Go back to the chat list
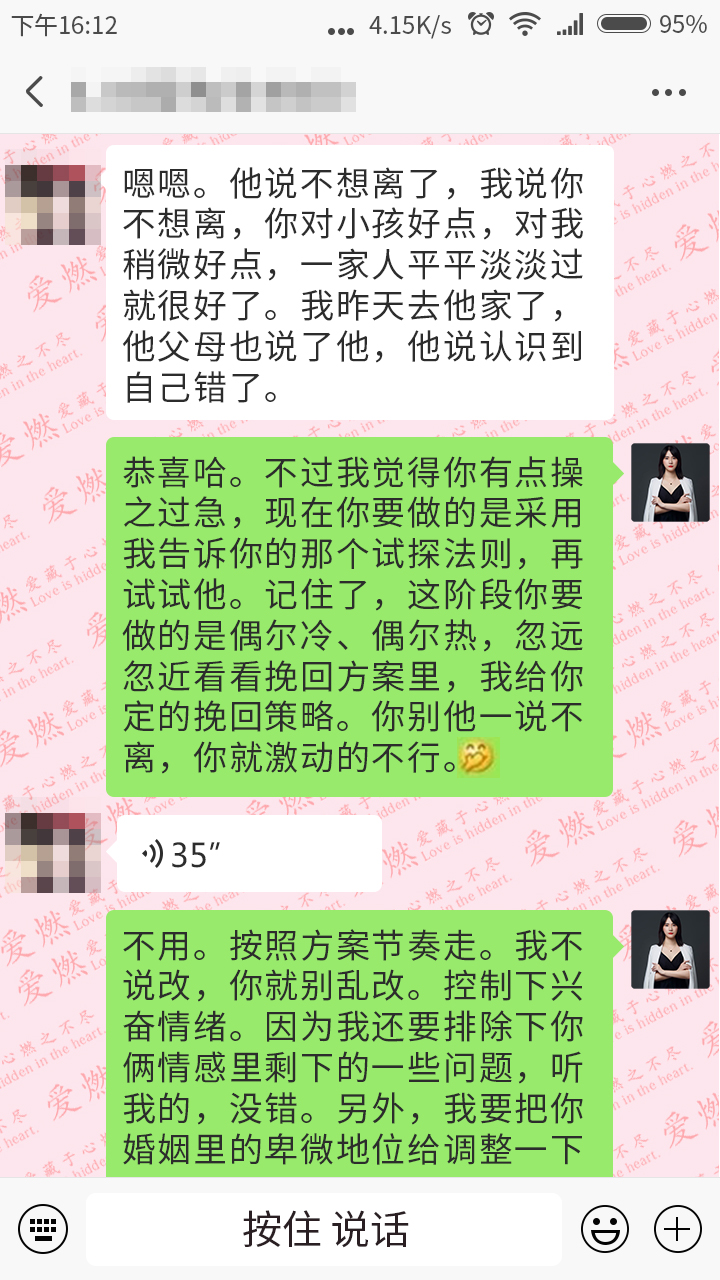The image size is (720, 1280). pos(35,92)
